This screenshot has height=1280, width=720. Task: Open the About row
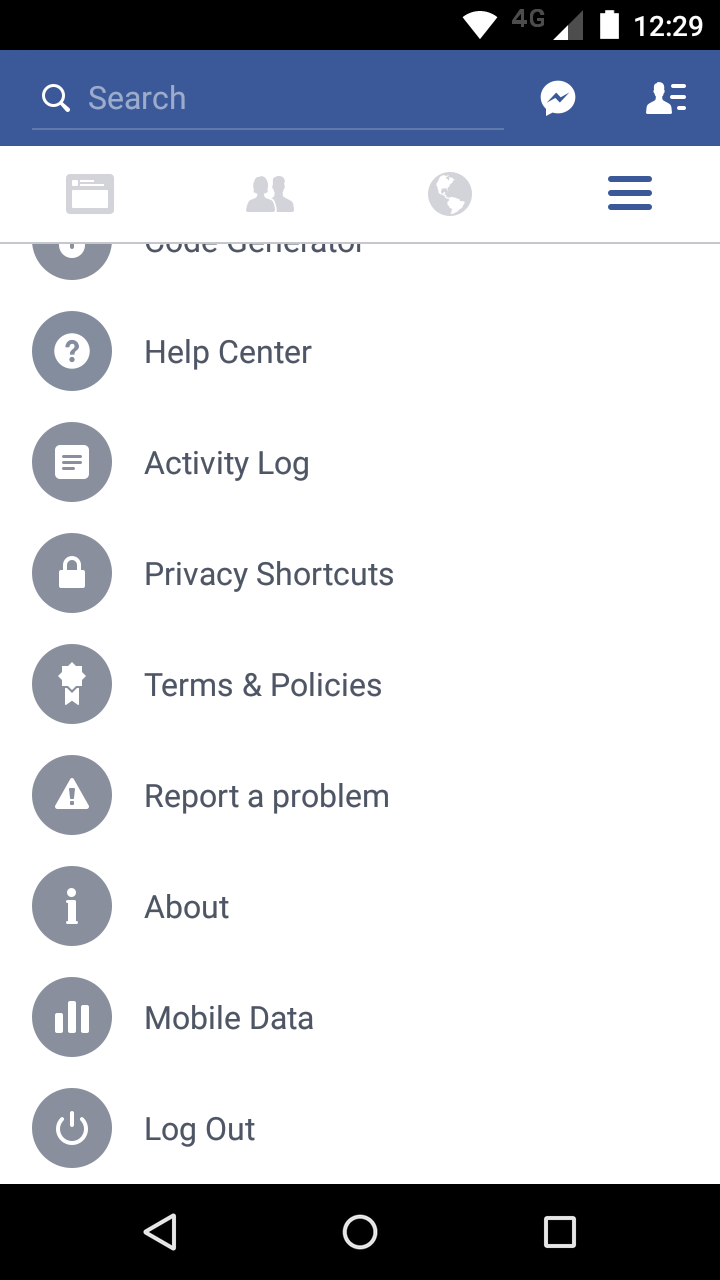click(x=360, y=907)
